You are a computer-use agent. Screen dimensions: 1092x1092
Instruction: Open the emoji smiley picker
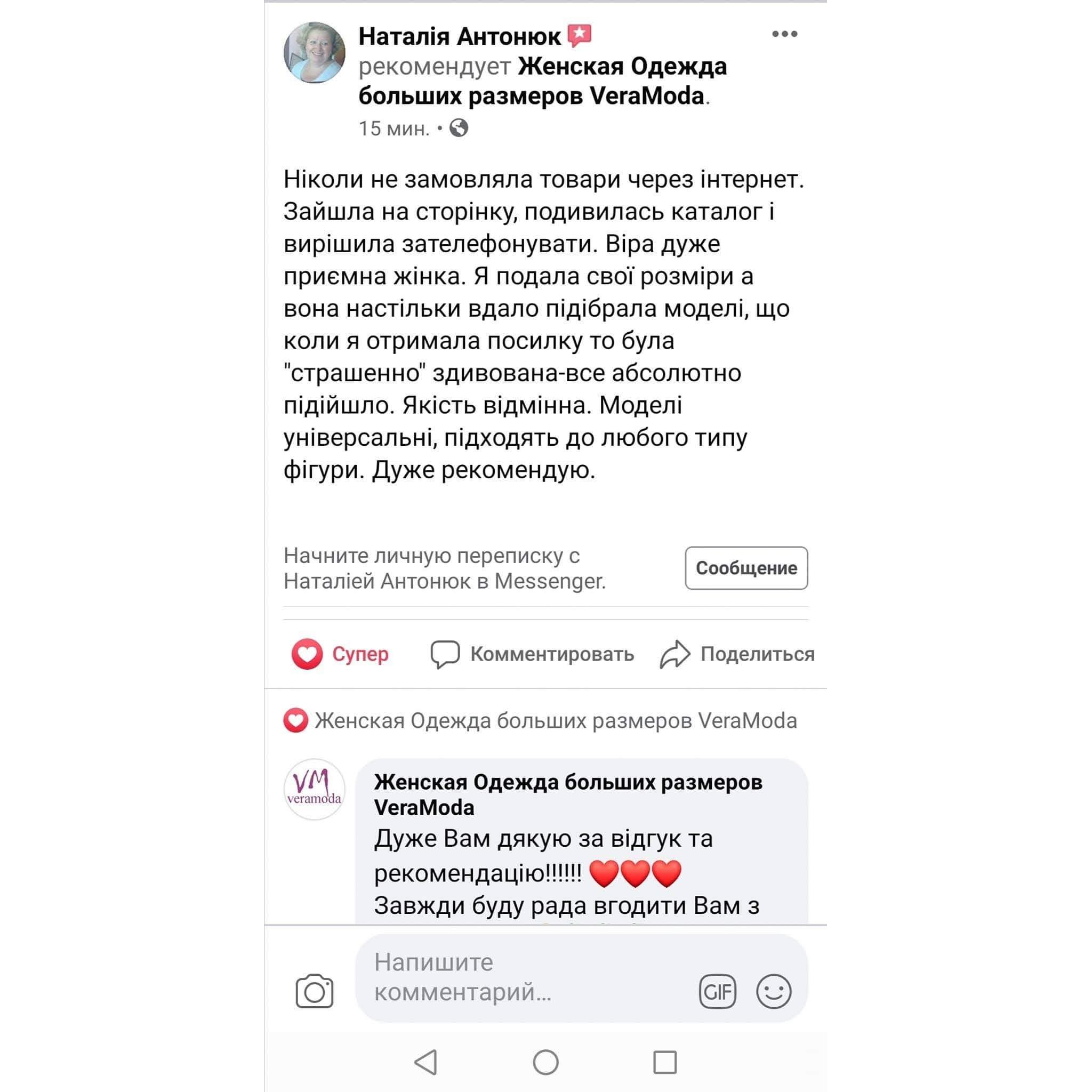coord(773,991)
